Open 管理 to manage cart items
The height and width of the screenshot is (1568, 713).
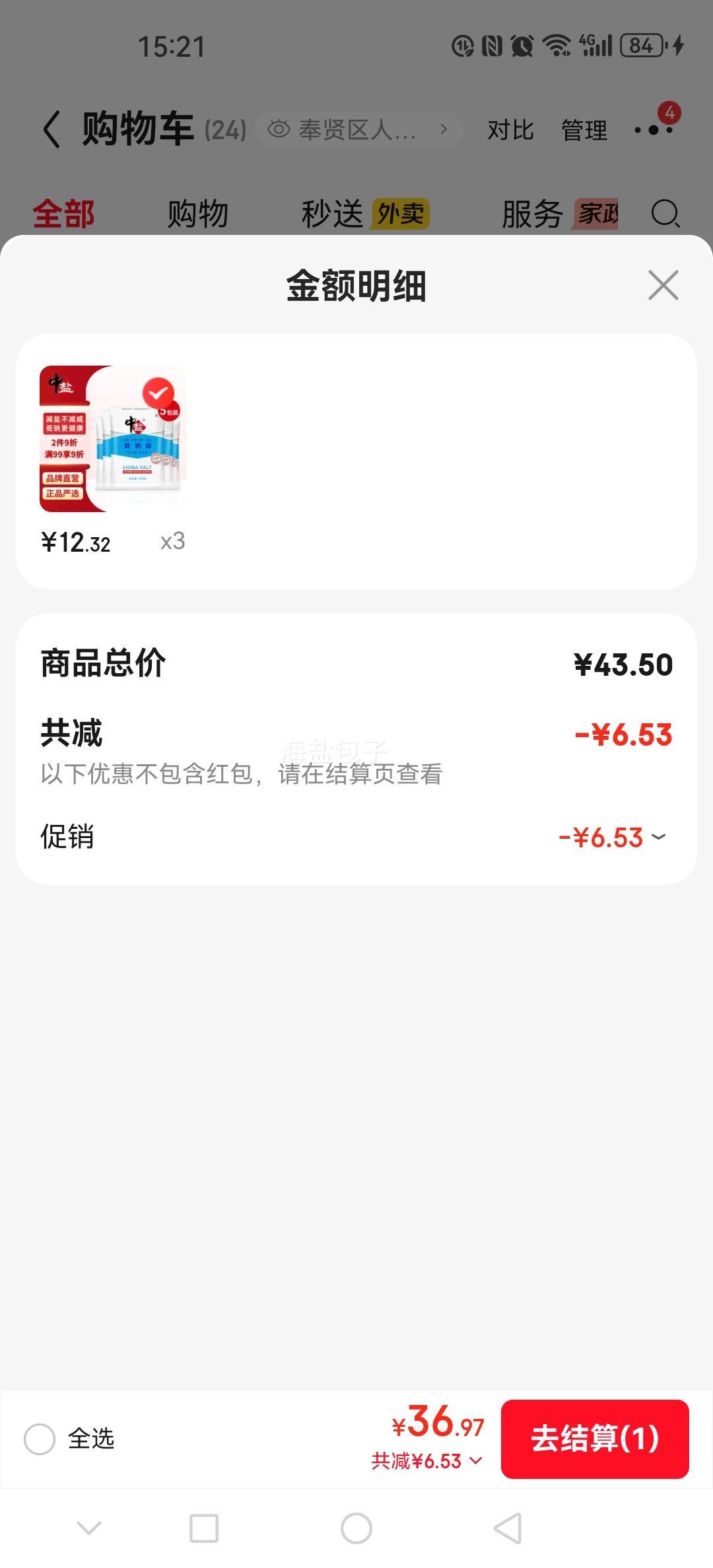[584, 130]
